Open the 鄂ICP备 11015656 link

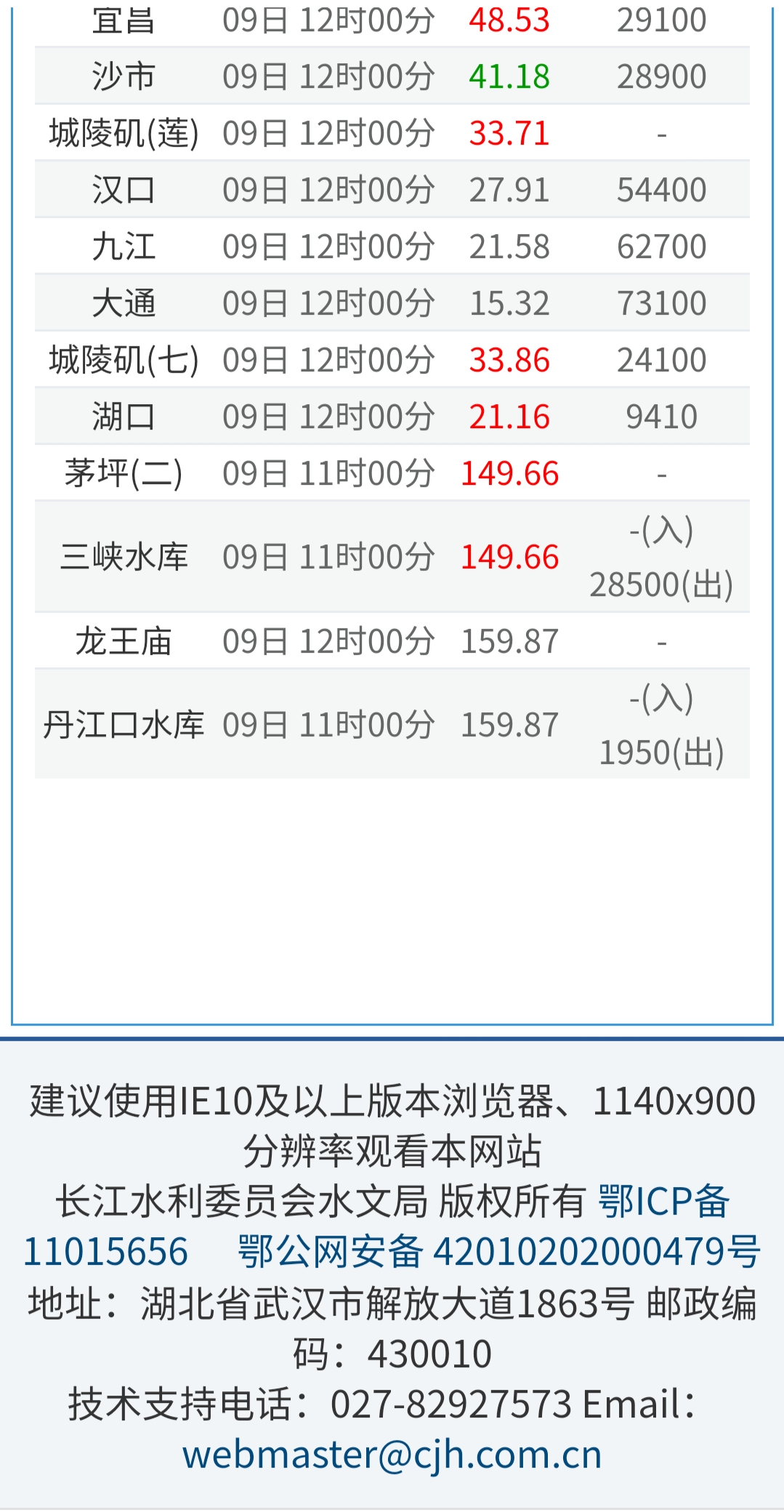tap(663, 1202)
